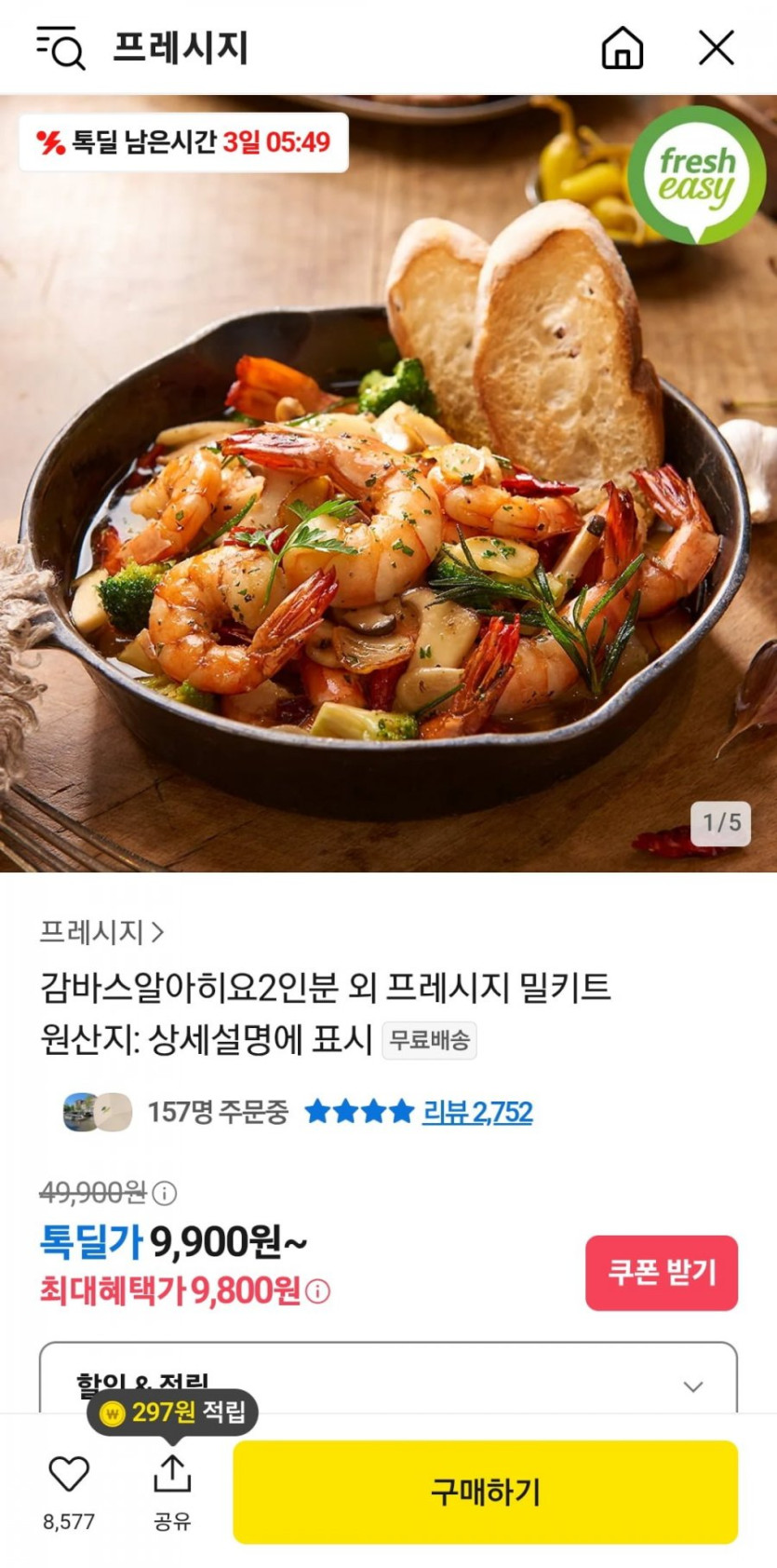Open the search menu icon
The width and height of the screenshot is (777, 1568).
click(60, 47)
